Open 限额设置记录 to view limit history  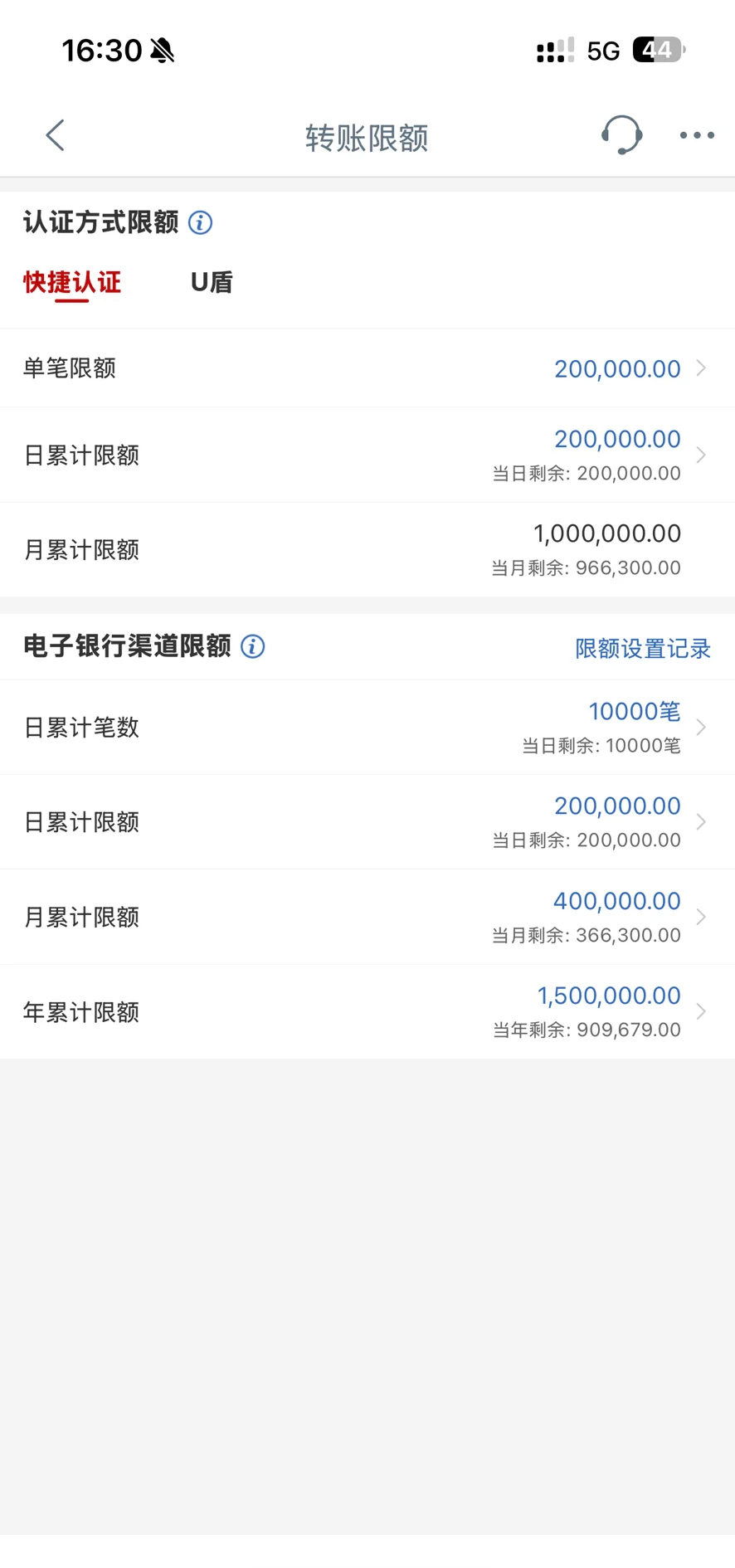tap(641, 649)
